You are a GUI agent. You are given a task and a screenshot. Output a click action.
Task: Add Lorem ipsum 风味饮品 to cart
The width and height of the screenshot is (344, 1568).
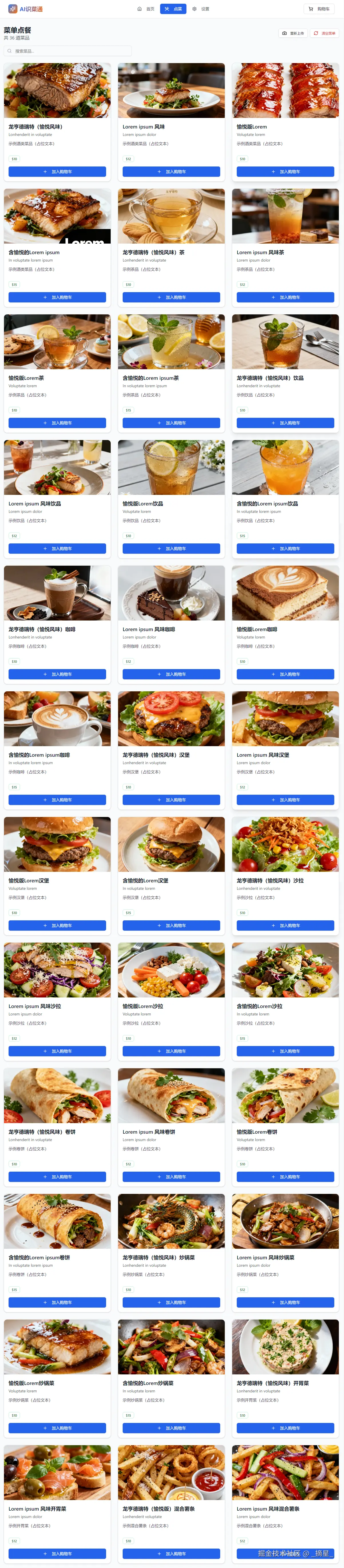[57, 549]
